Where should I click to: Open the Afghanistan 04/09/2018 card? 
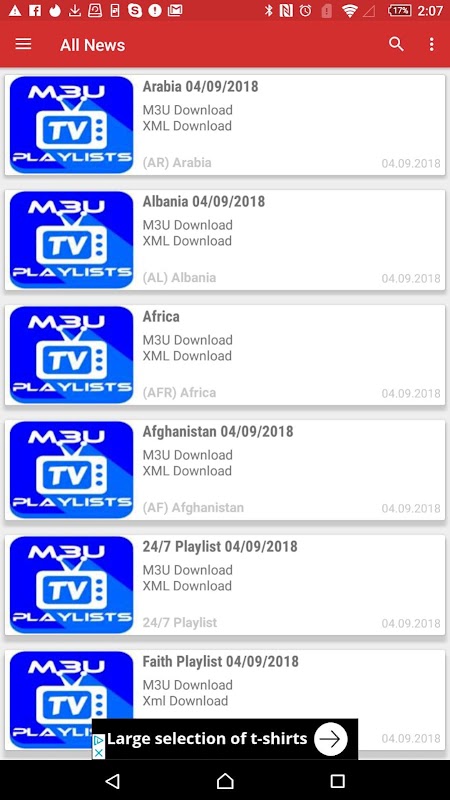(225, 470)
